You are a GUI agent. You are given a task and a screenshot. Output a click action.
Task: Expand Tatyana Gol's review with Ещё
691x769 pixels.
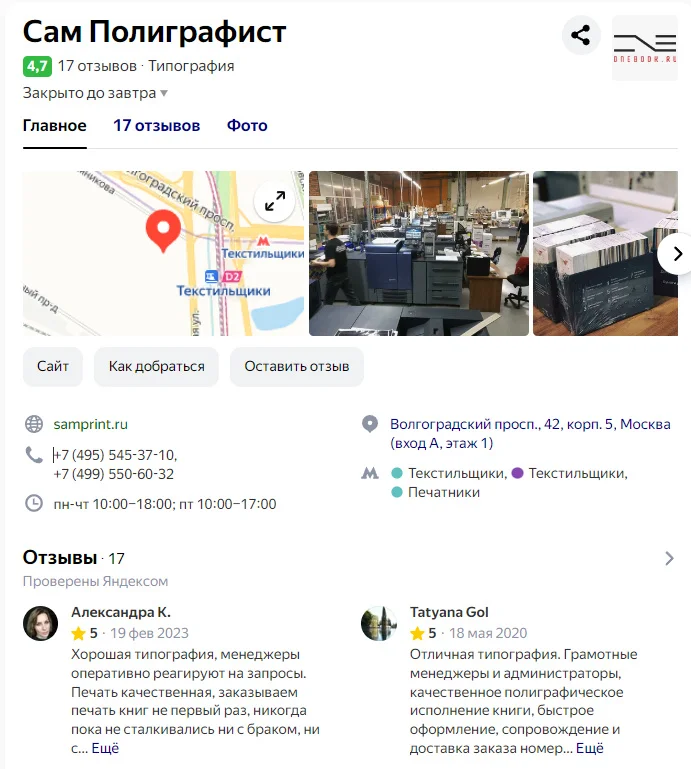click(590, 748)
